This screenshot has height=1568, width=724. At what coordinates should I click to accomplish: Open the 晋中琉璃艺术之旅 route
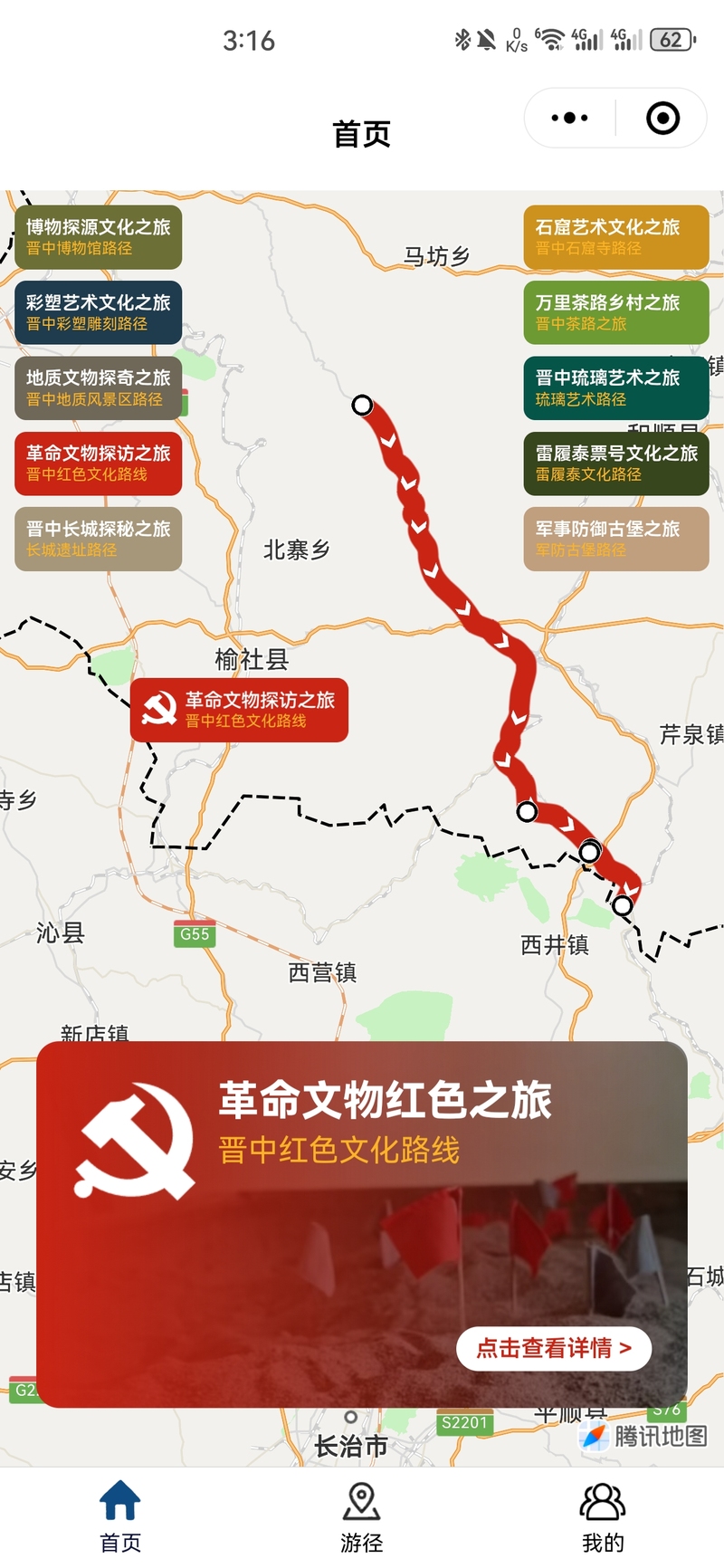tap(616, 387)
